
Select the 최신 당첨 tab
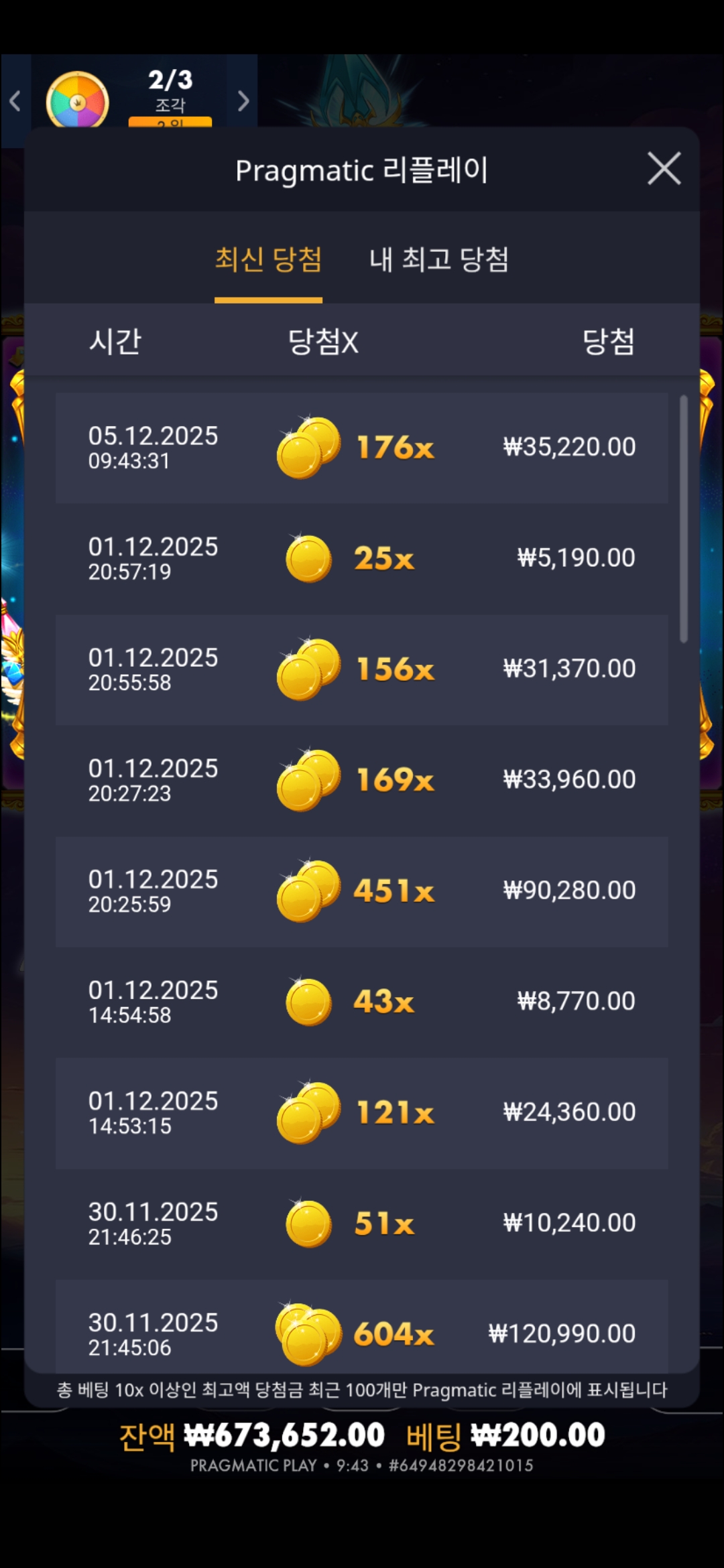[268, 260]
